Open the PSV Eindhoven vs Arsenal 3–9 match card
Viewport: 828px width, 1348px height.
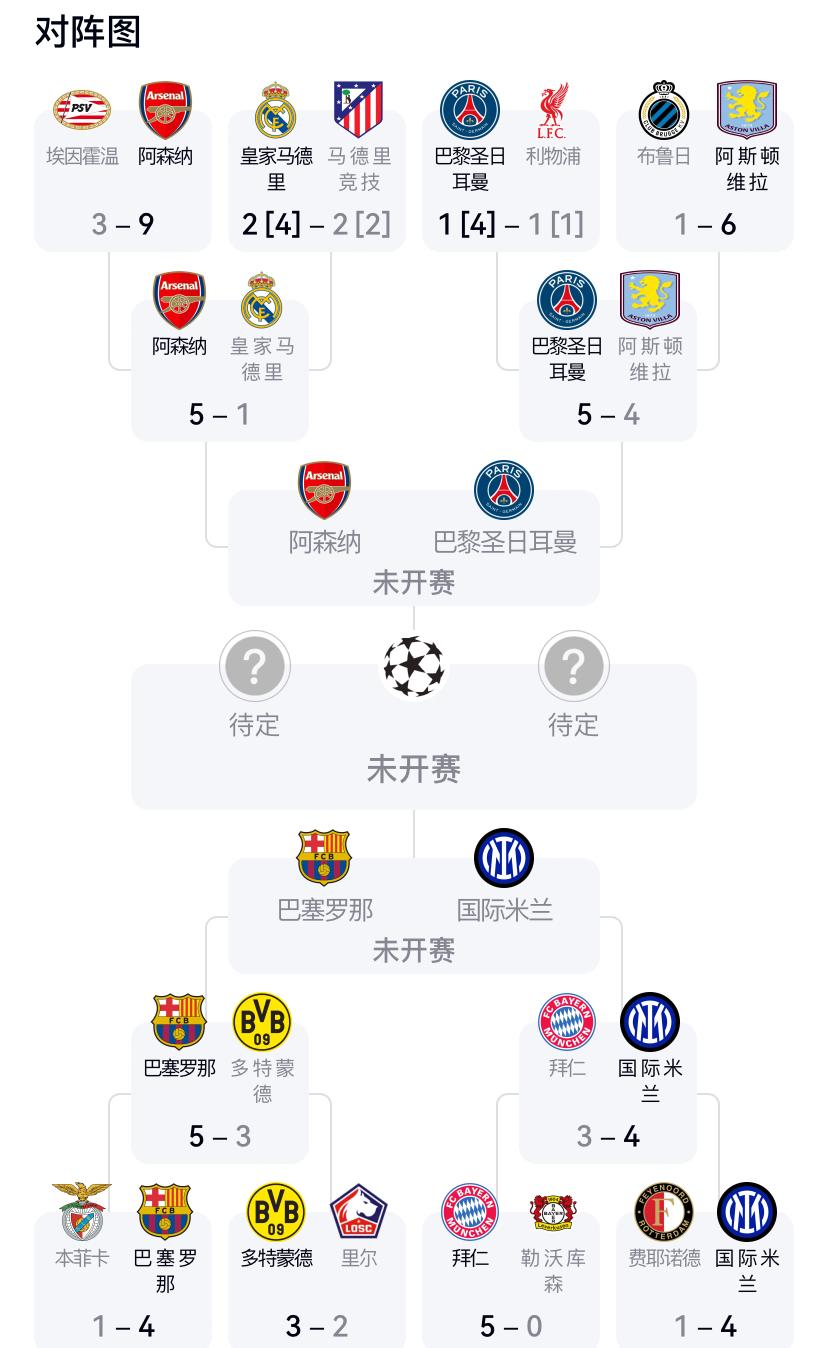click(123, 180)
